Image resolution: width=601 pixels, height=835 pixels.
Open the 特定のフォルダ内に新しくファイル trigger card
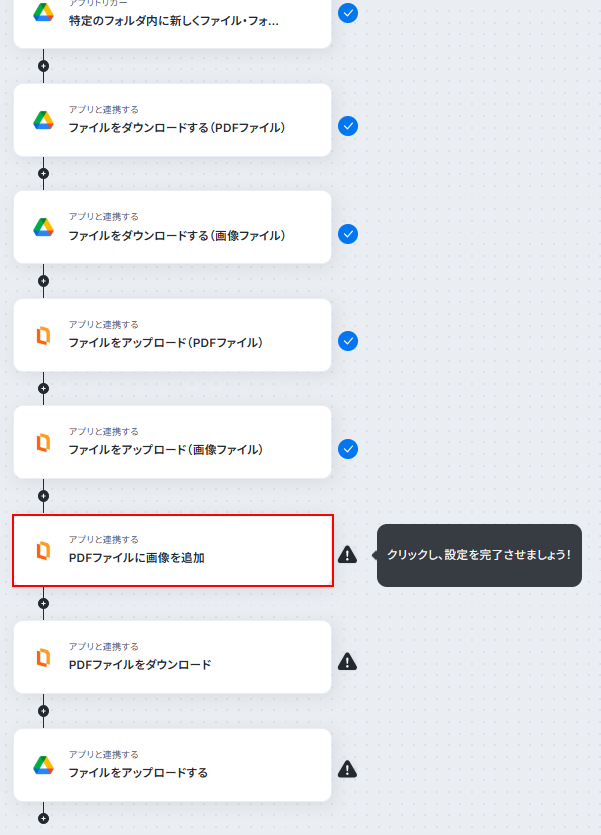(x=172, y=20)
